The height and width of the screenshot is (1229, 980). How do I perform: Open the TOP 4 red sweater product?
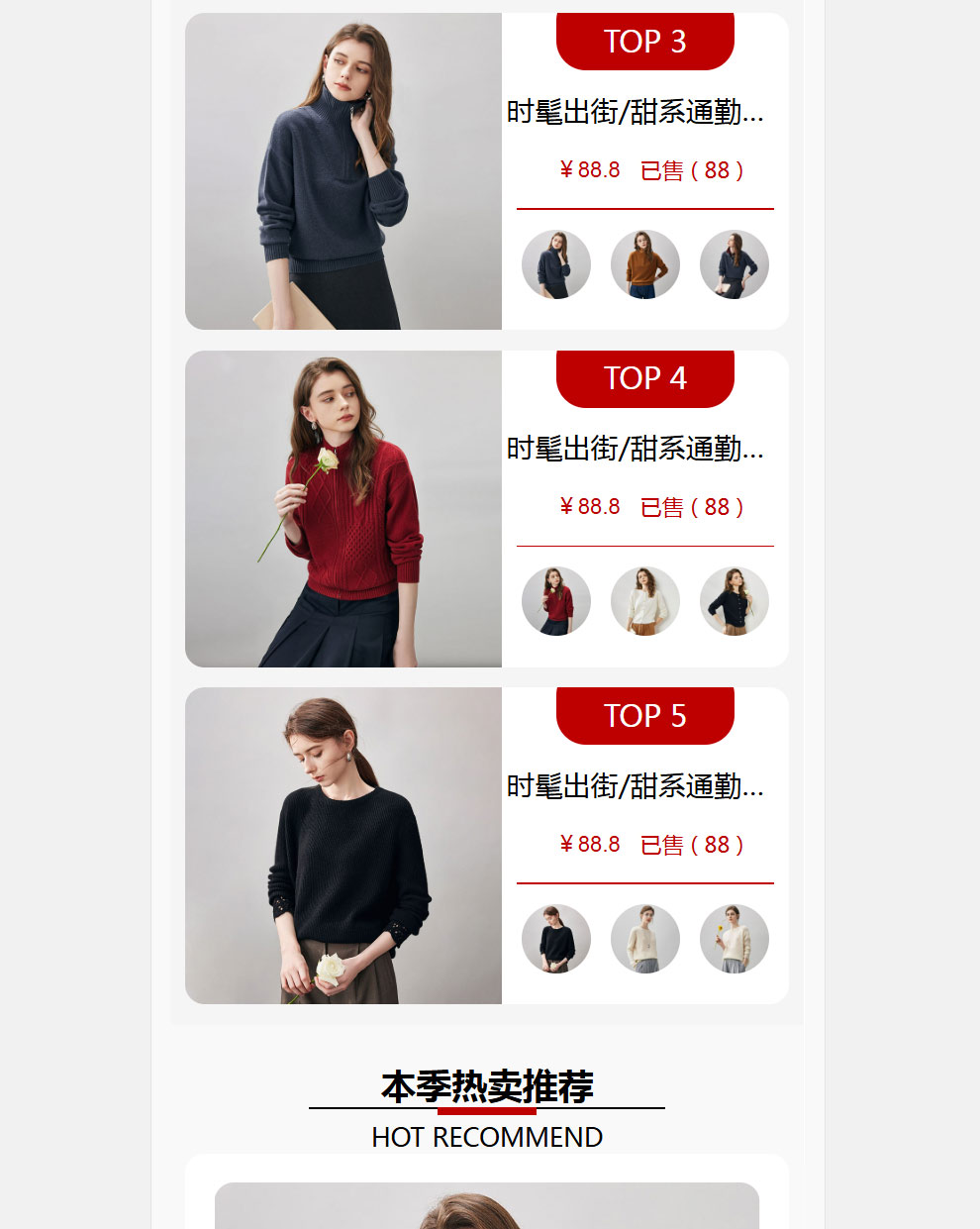343,508
